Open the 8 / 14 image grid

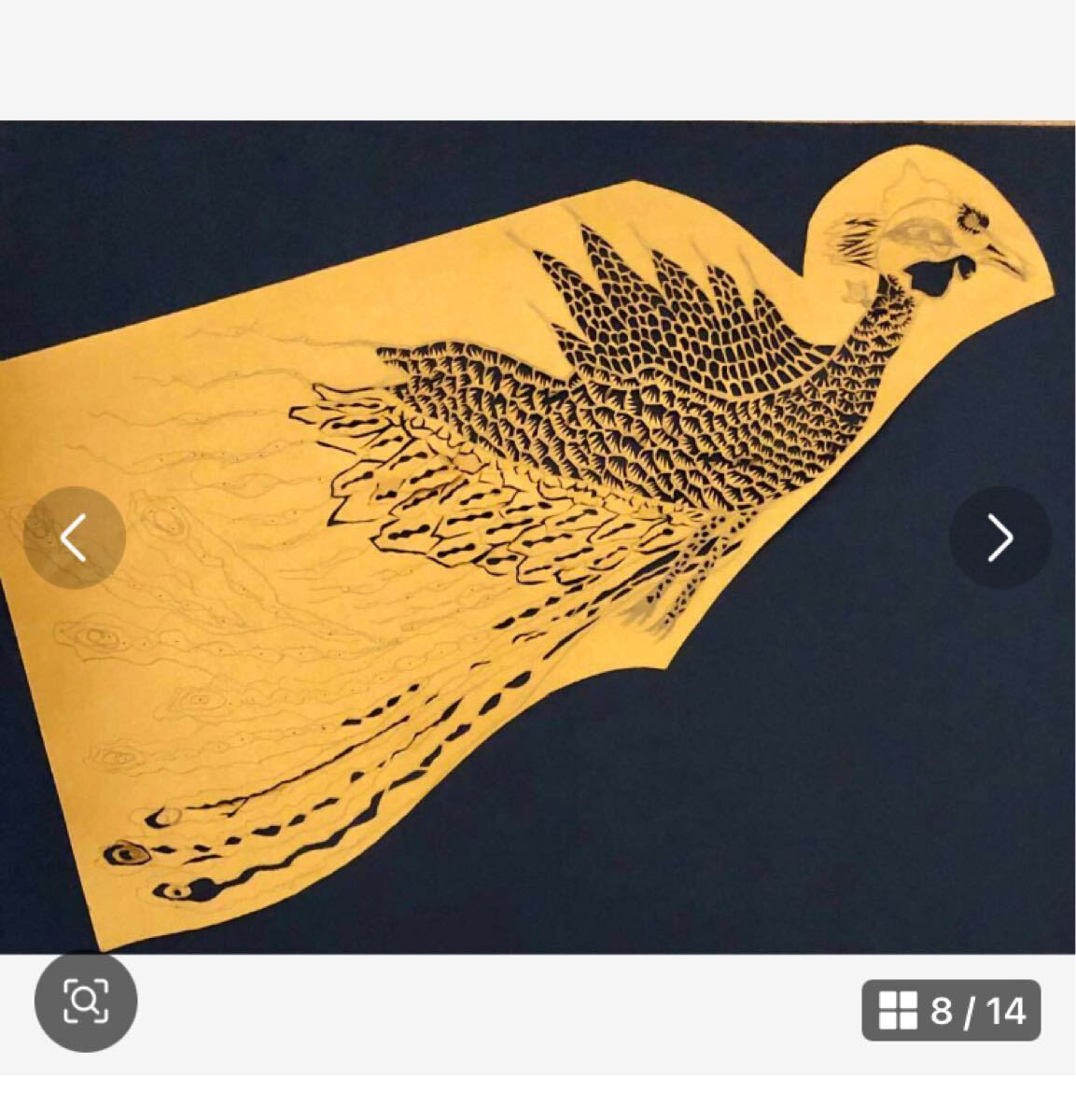pos(951,1010)
